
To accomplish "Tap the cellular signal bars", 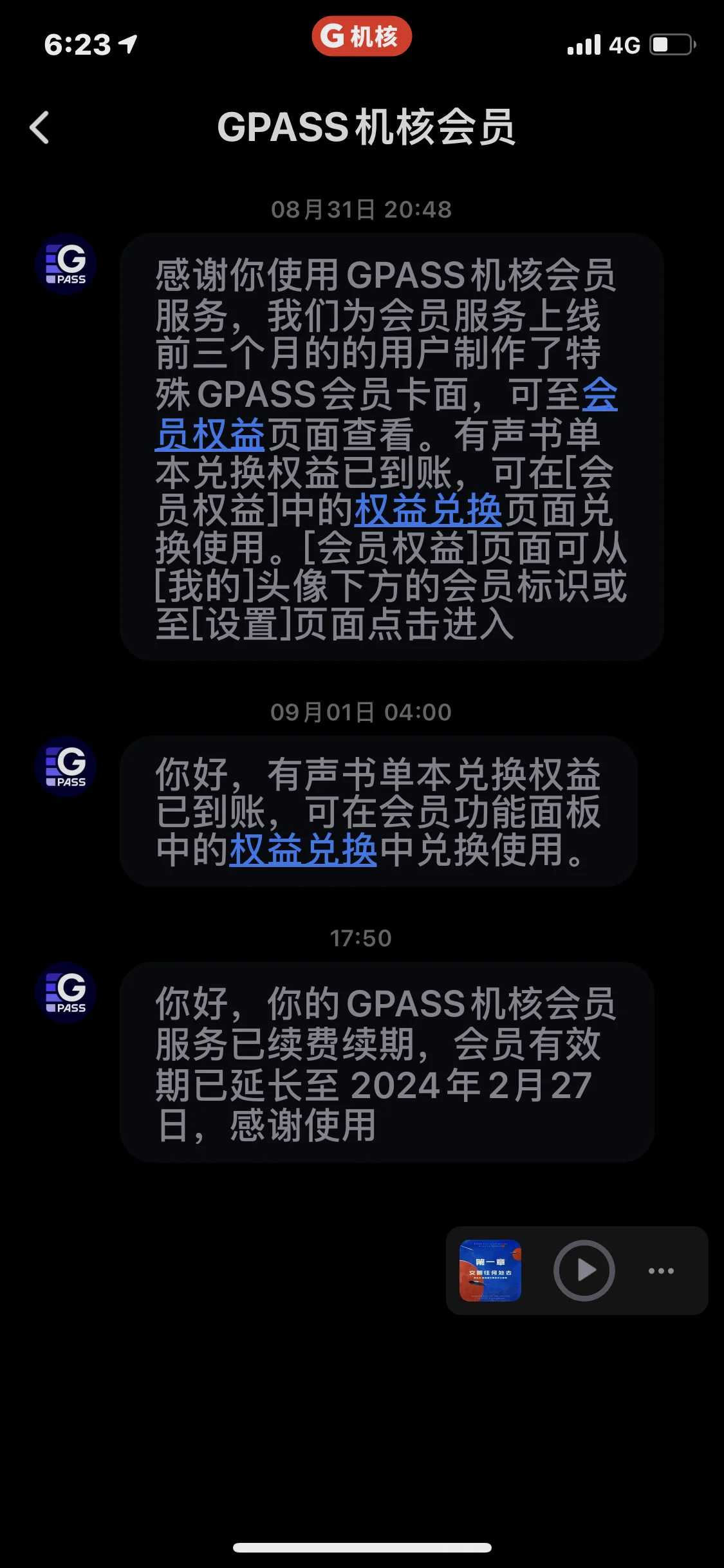I will 586,43.
